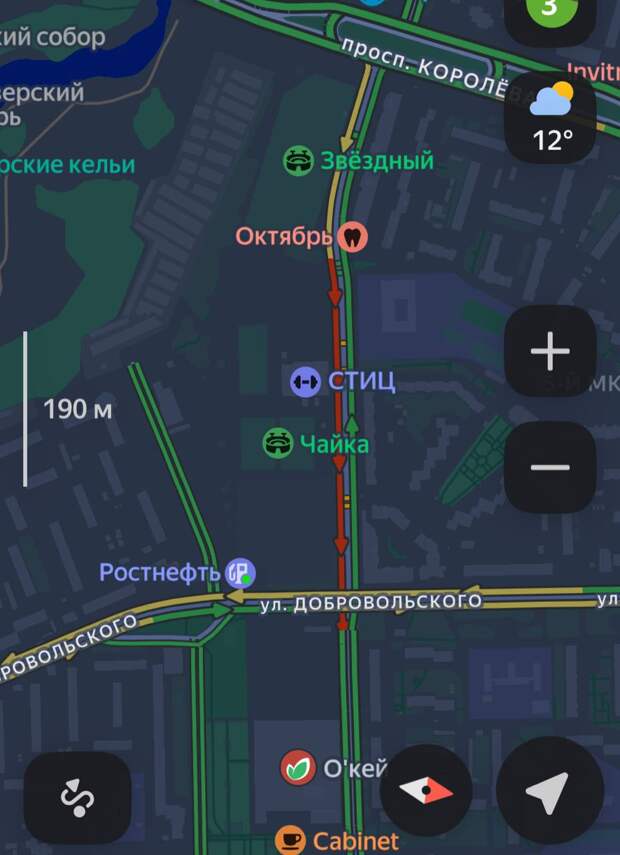Center map on my location
Viewport: 620px width, 855px height.
pos(548,792)
